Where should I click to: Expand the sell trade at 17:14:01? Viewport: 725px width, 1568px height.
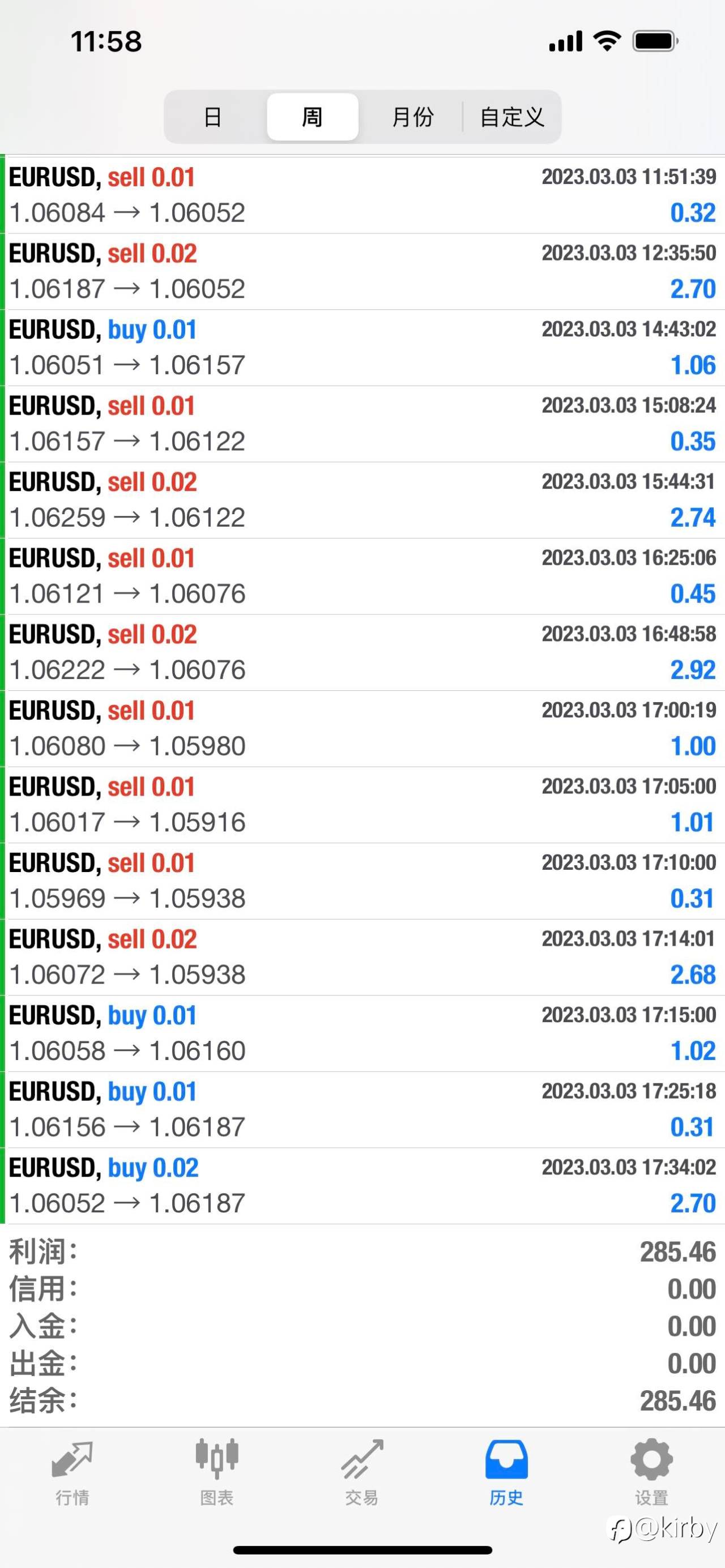[x=364, y=958]
